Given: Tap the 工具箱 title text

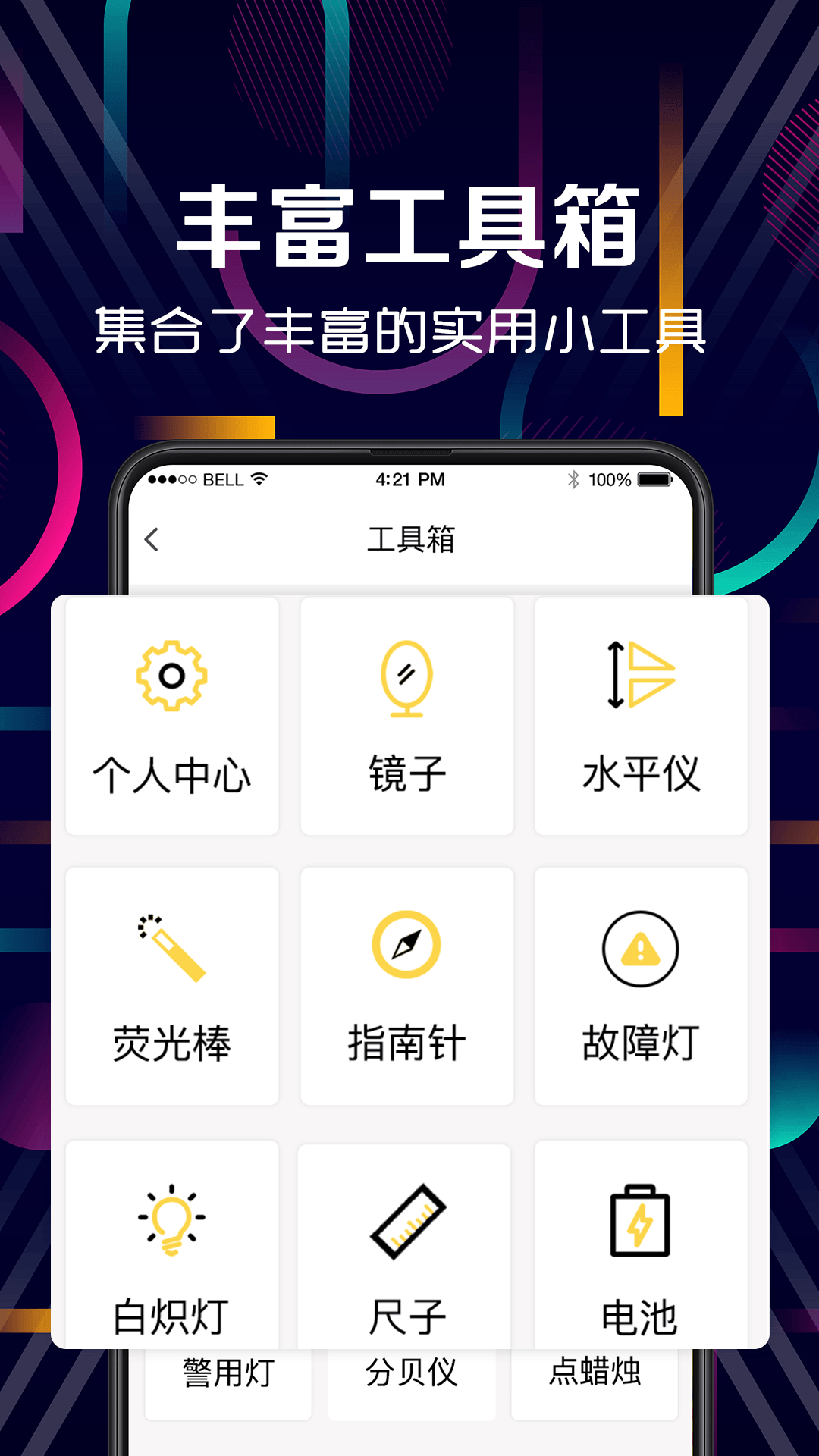Looking at the screenshot, I should click(409, 540).
